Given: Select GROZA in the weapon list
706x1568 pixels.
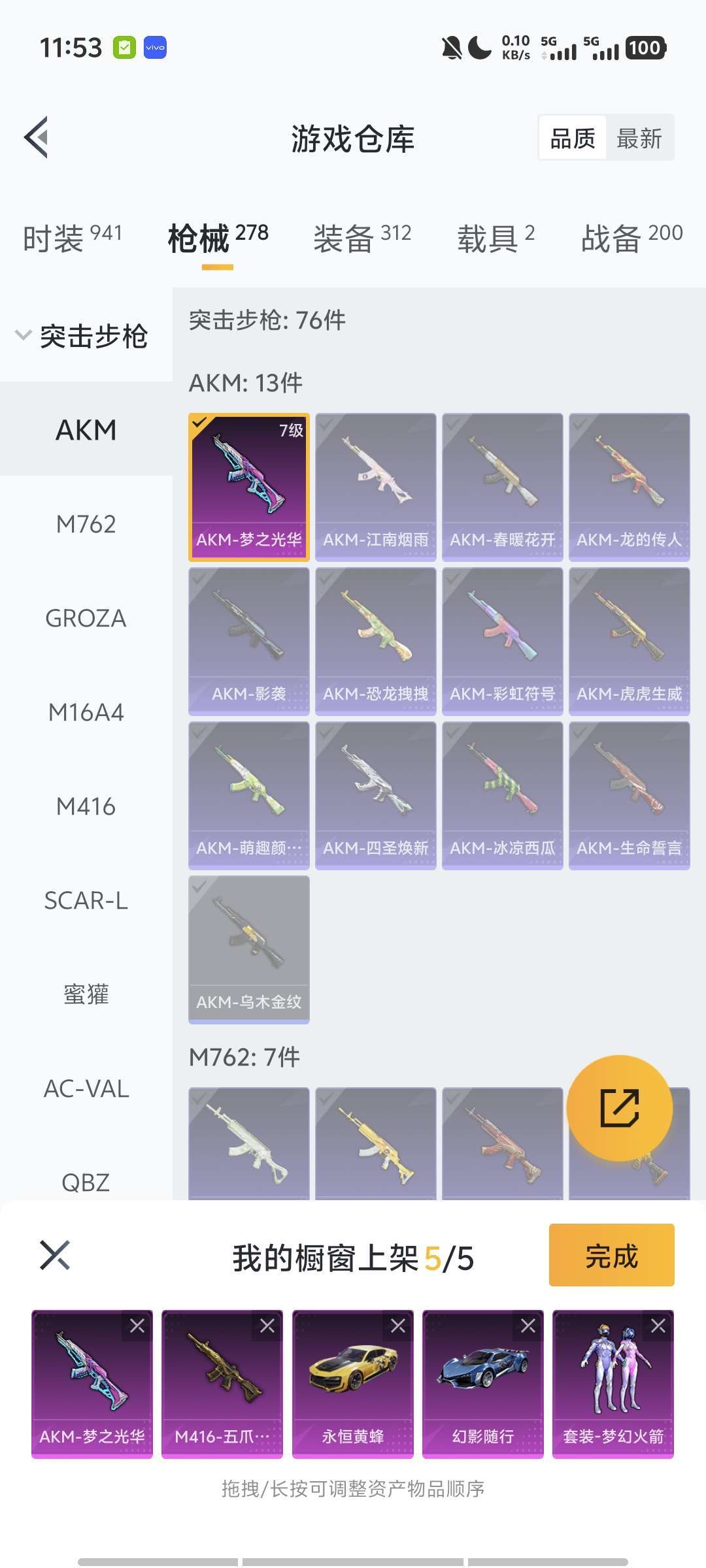Looking at the screenshot, I should 86,618.
